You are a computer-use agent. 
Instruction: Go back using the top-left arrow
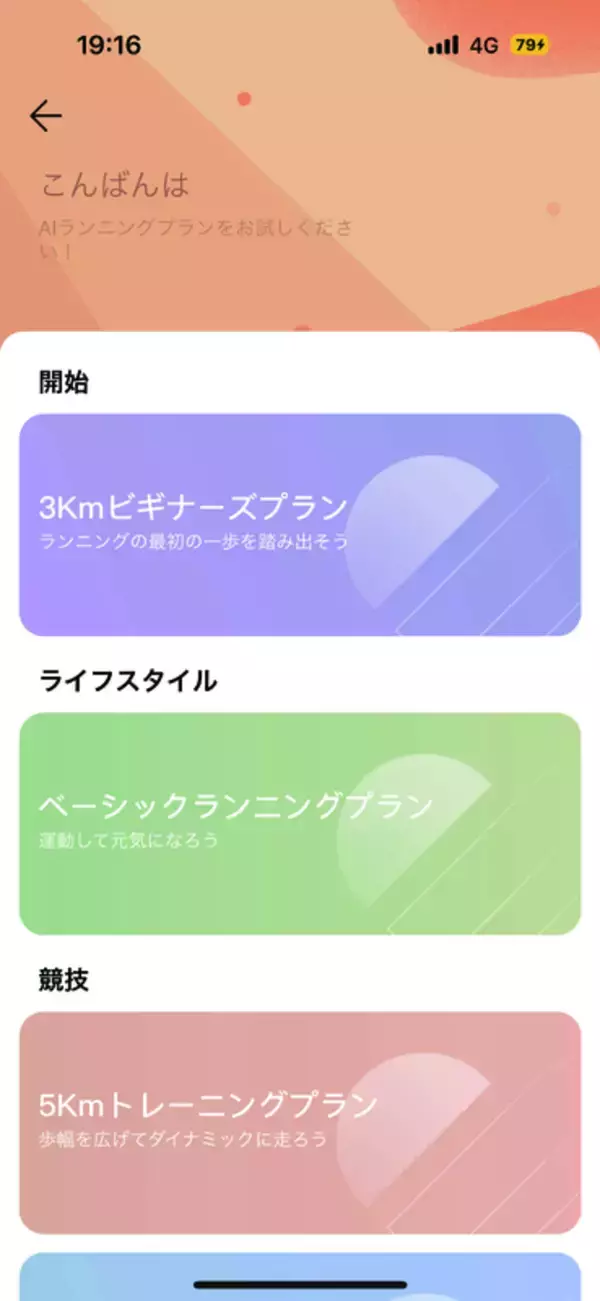(46, 117)
